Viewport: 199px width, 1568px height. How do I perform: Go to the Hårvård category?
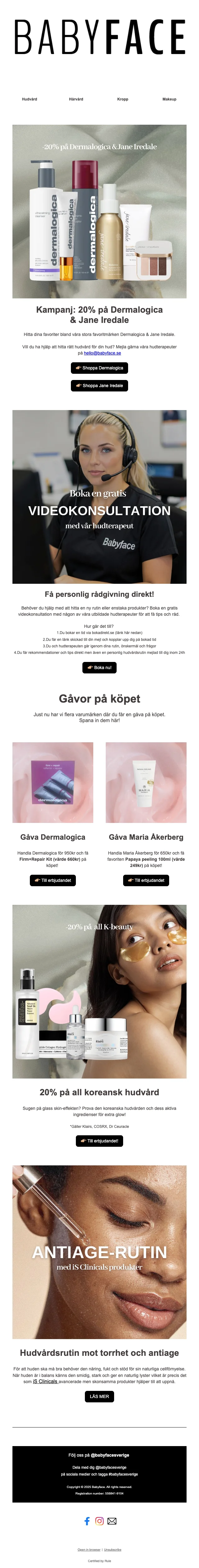click(76, 99)
